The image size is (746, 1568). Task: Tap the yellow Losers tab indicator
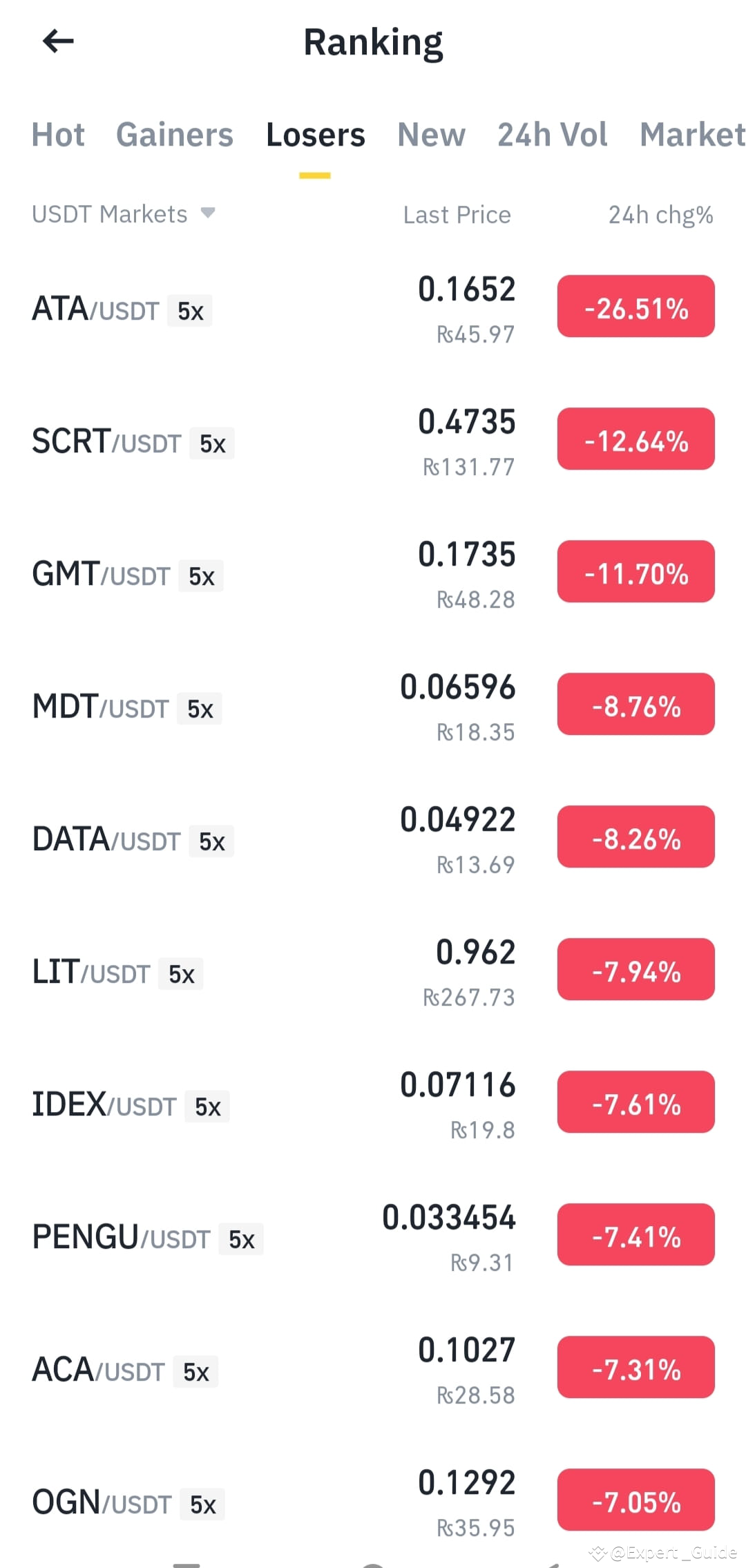(315, 175)
